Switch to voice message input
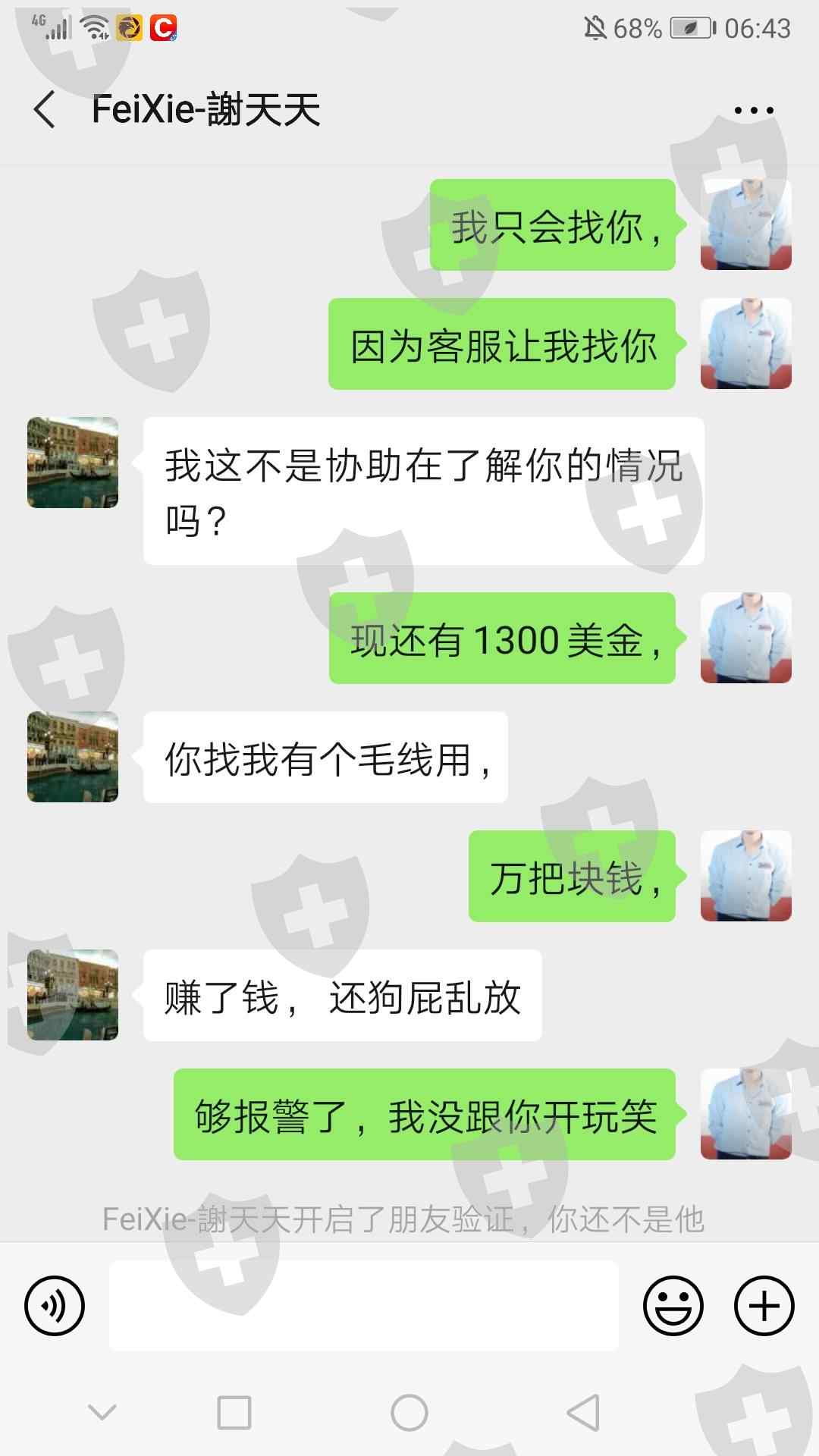Screen dimensions: 819x1456 pyautogui.click(x=55, y=1306)
